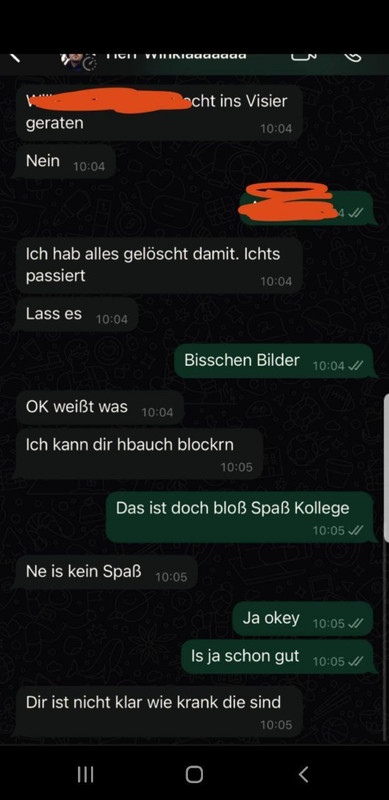Start a voice call from the chat header
This screenshot has height=800, width=389.
pyautogui.click(x=352, y=56)
